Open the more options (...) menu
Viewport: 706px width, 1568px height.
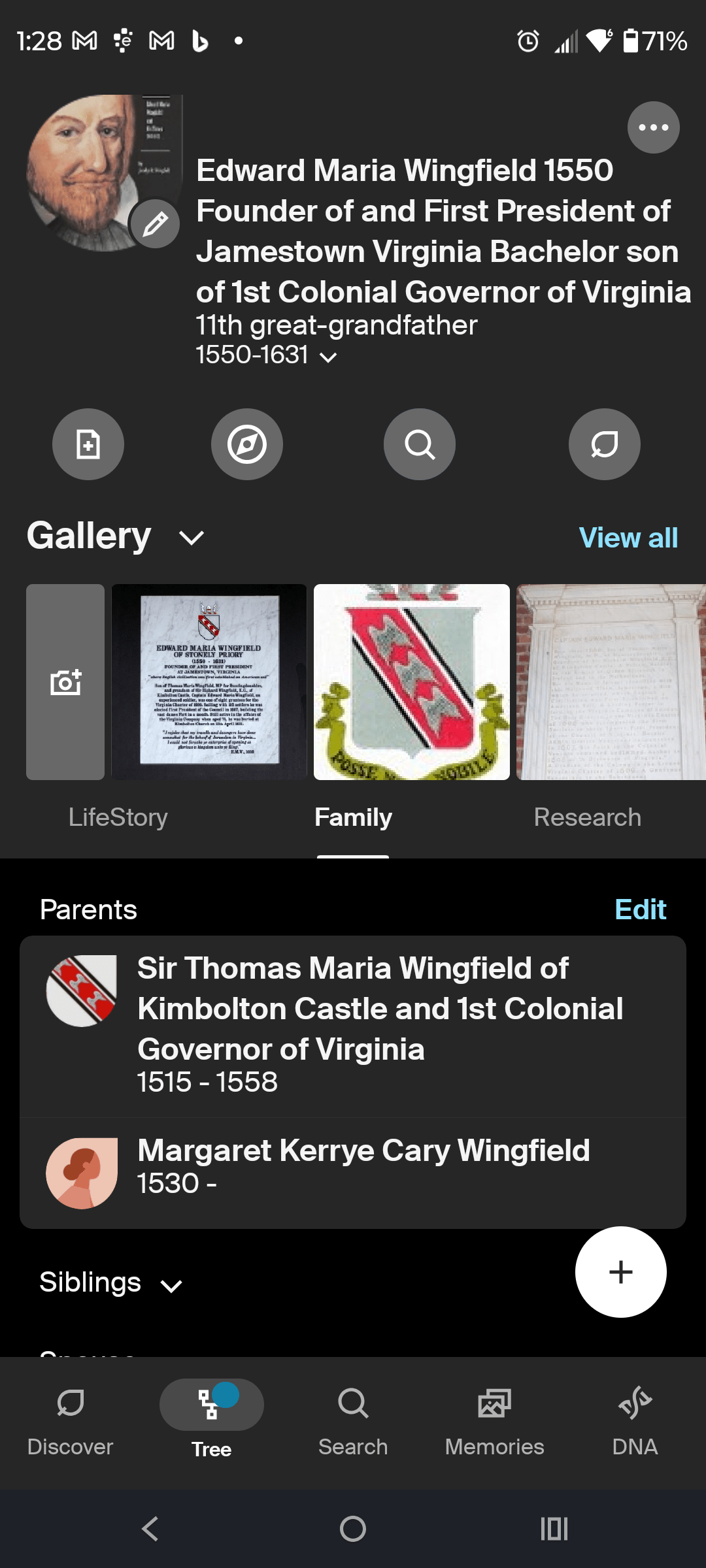pos(653,127)
